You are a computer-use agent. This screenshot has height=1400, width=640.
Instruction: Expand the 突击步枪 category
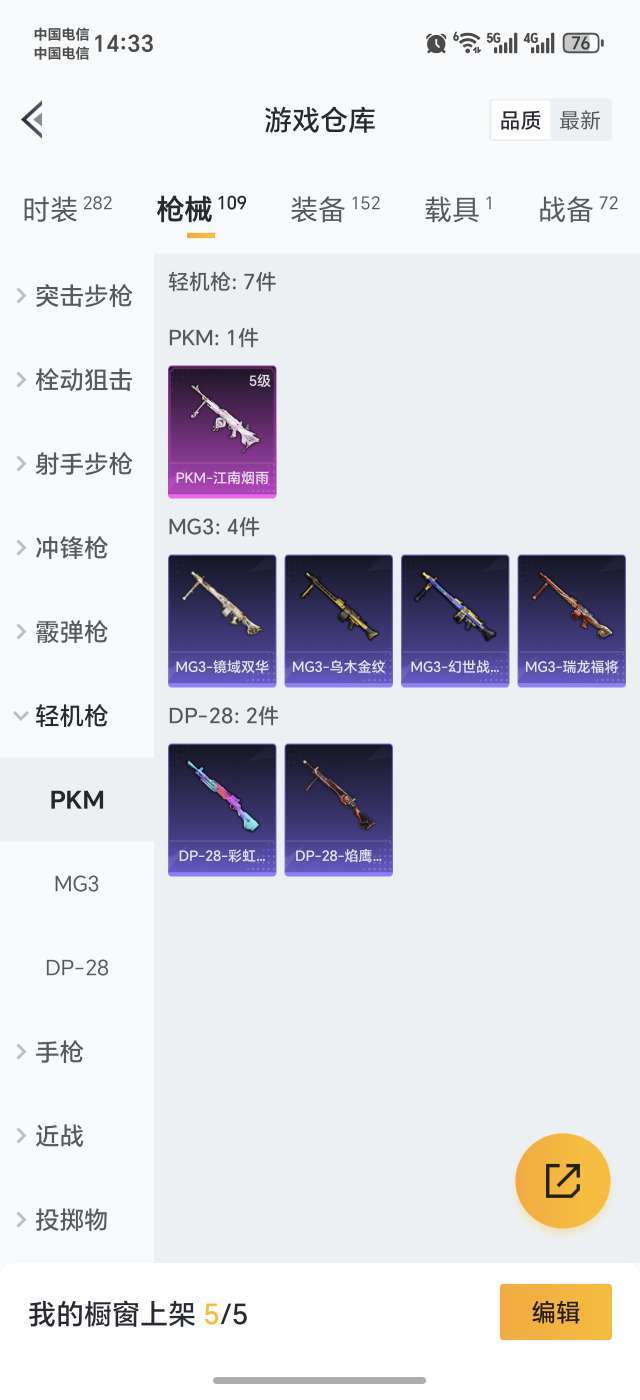click(76, 296)
